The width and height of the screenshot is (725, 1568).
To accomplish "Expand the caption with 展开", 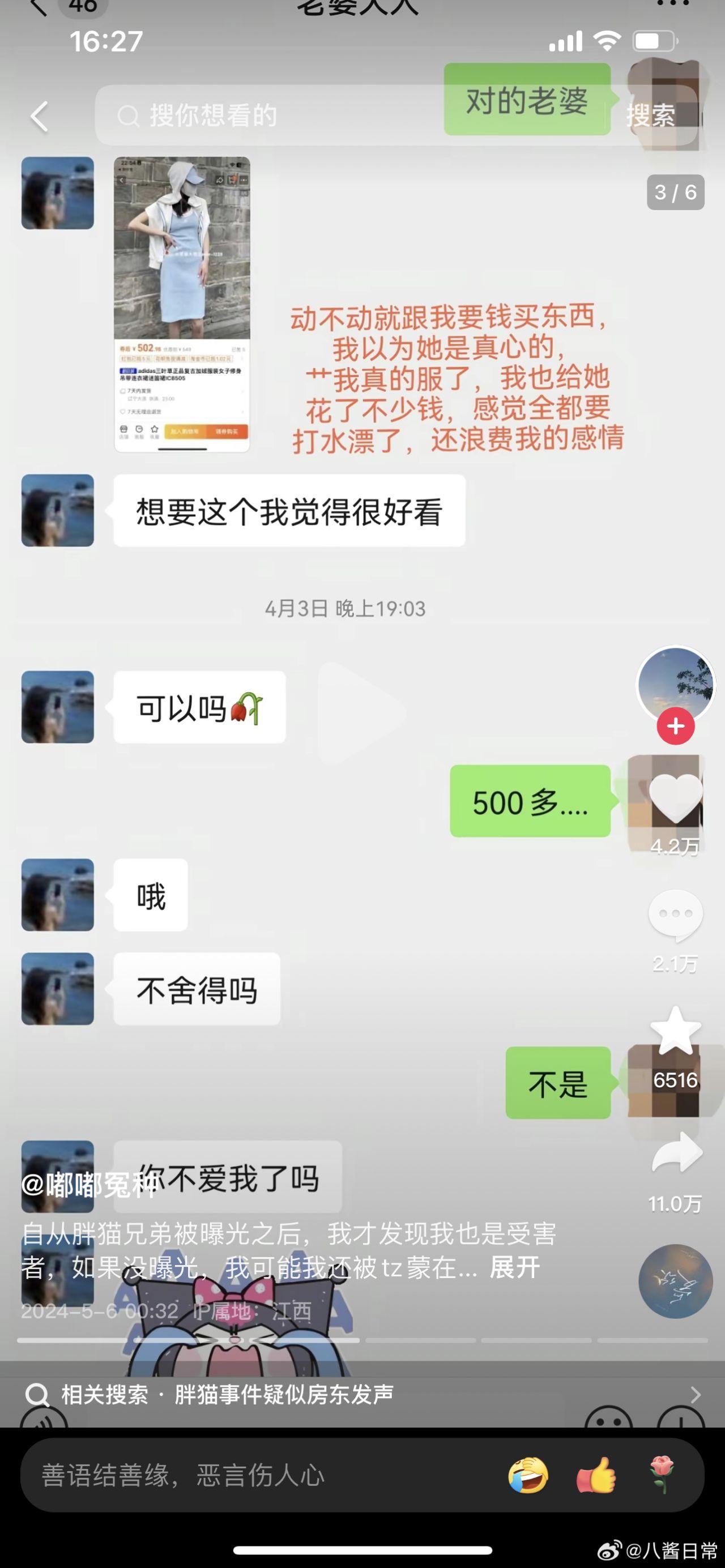I will point(514,1268).
